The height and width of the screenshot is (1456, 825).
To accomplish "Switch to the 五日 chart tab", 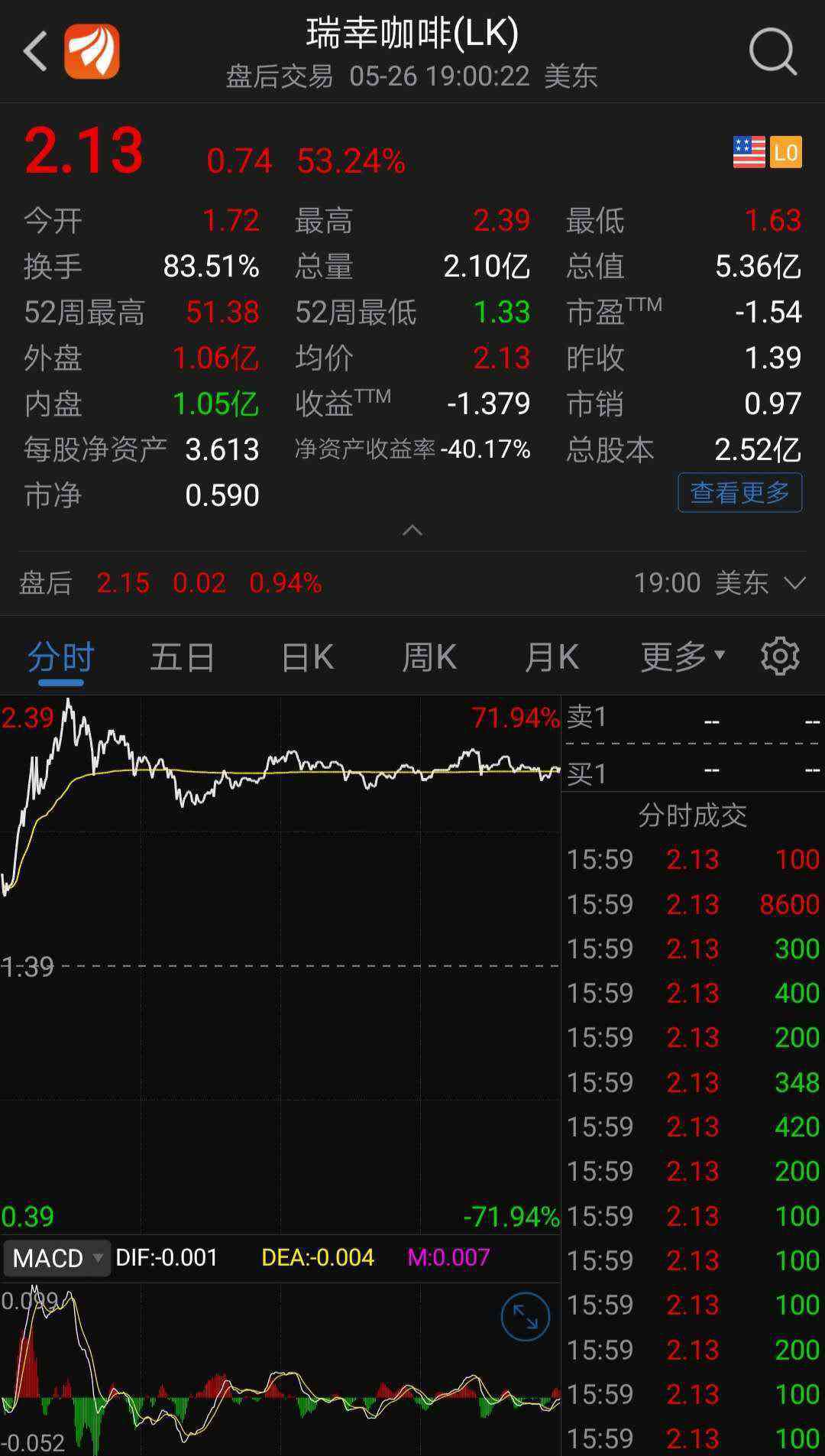I will pos(183,657).
